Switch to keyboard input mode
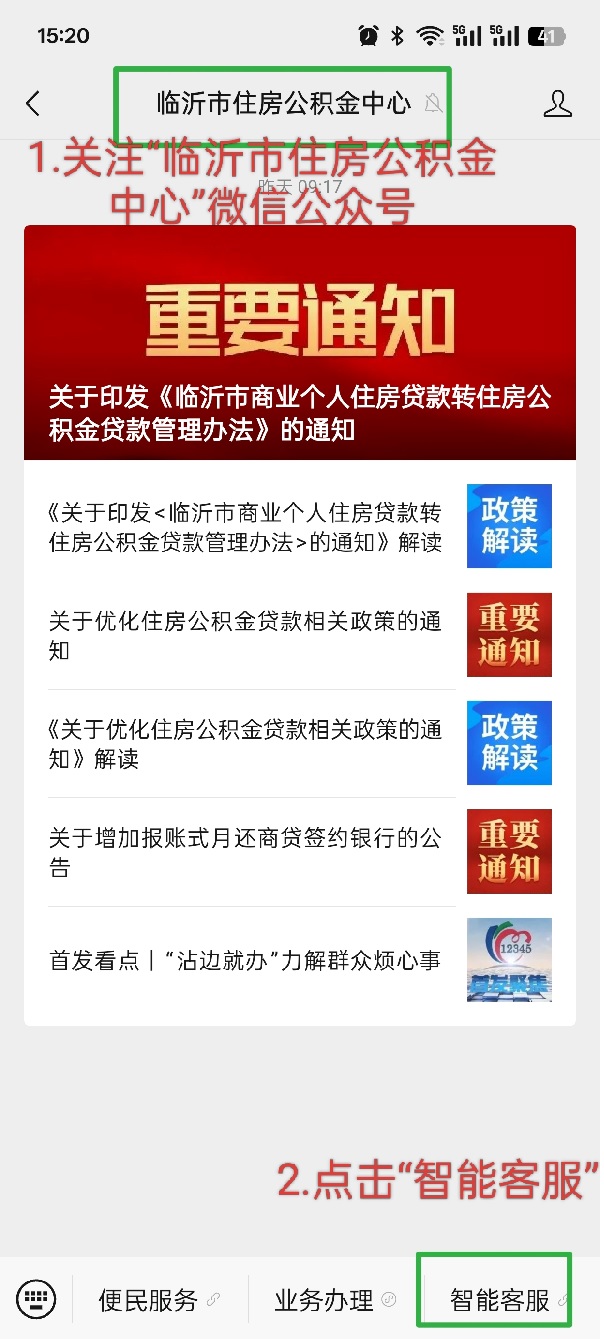Image resolution: width=604 pixels, height=1339 pixels. tap(37, 1300)
